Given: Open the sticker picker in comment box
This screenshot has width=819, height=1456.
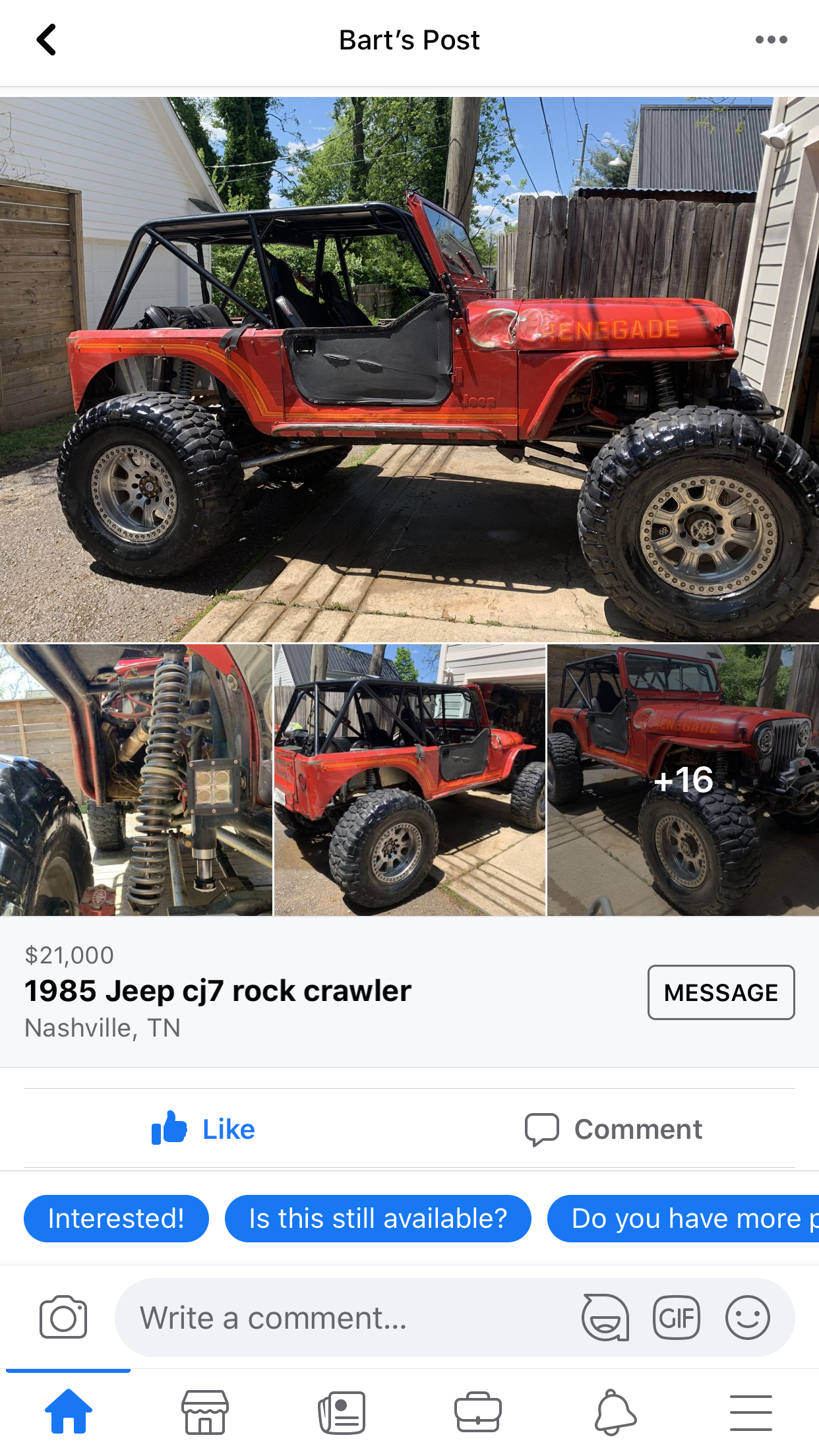Looking at the screenshot, I should [605, 1318].
